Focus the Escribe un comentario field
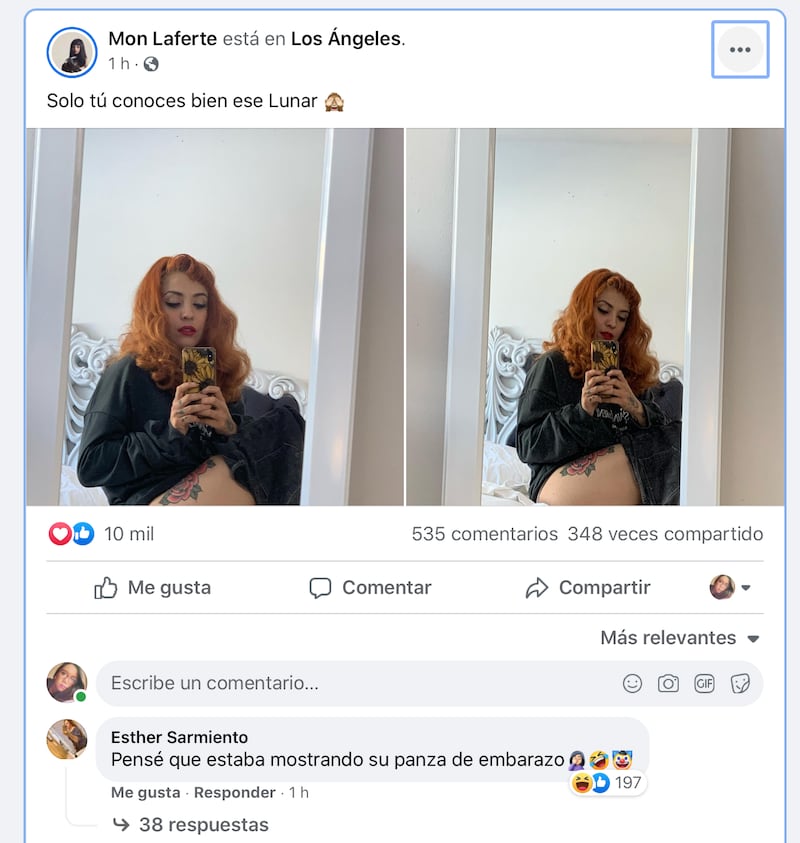Screen dimensions: 800x843 click(x=350, y=683)
